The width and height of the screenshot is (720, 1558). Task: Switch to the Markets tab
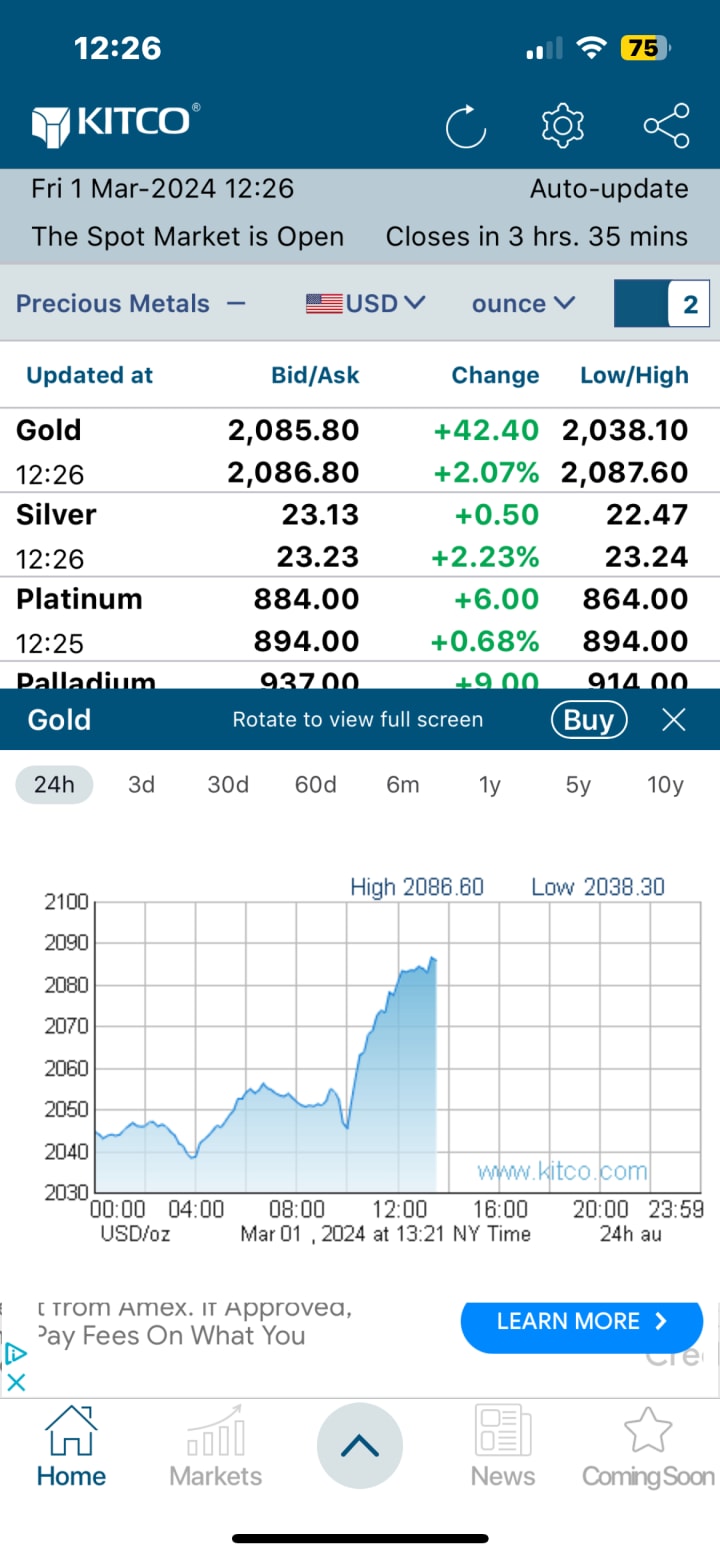[x=215, y=1447]
